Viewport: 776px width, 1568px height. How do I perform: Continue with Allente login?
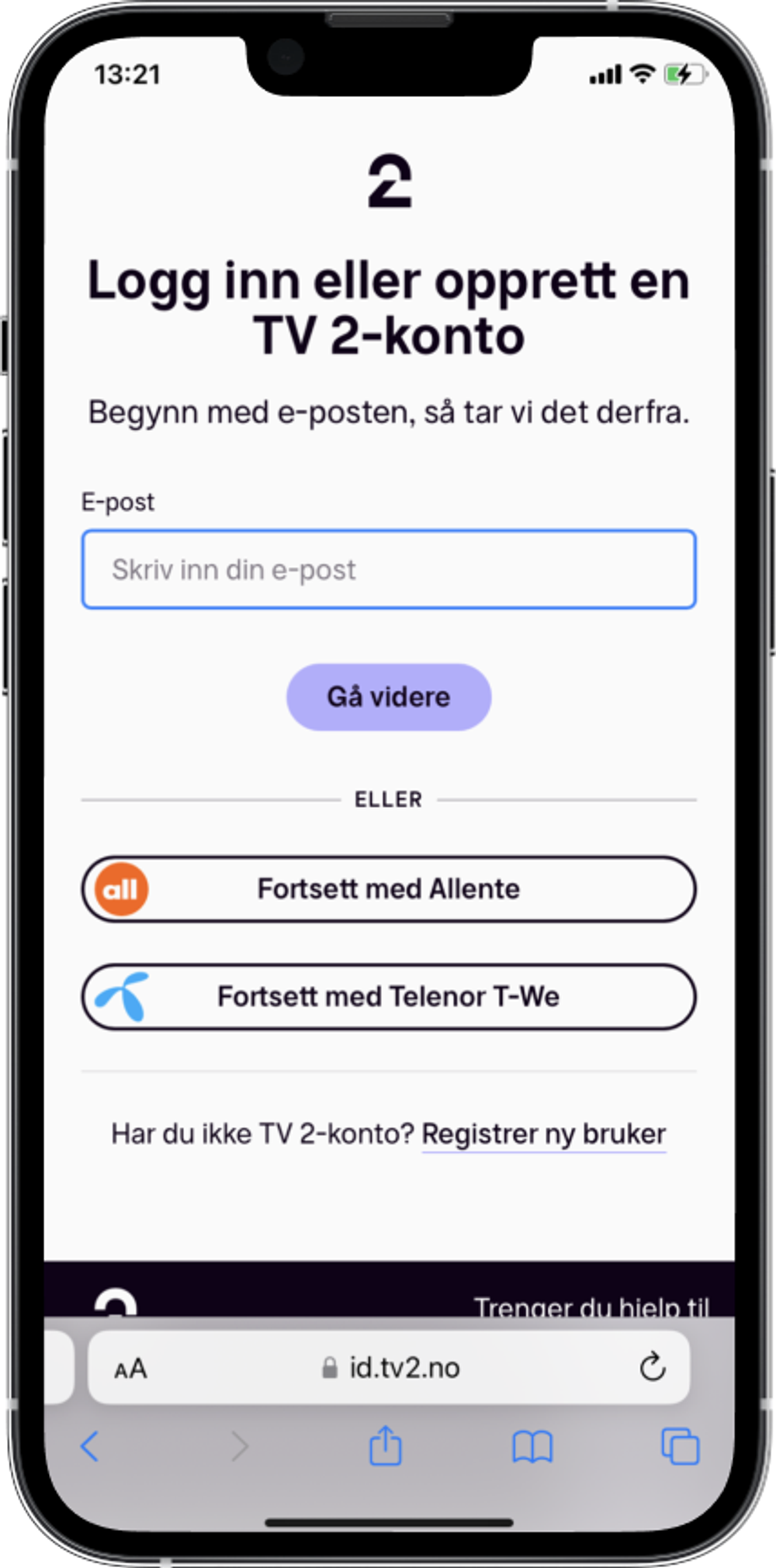[388, 889]
